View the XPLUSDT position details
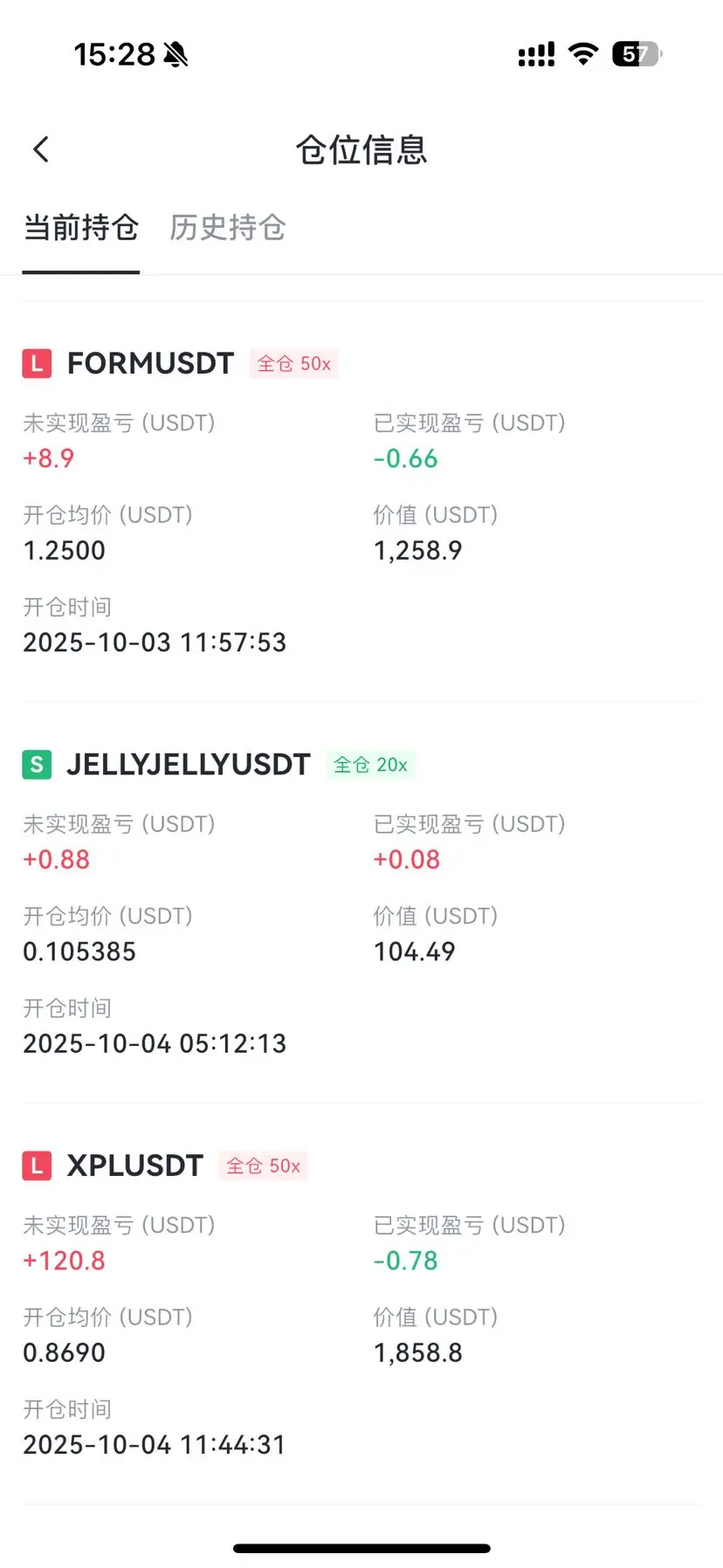The width and height of the screenshot is (723, 1568). point(135,1166)
